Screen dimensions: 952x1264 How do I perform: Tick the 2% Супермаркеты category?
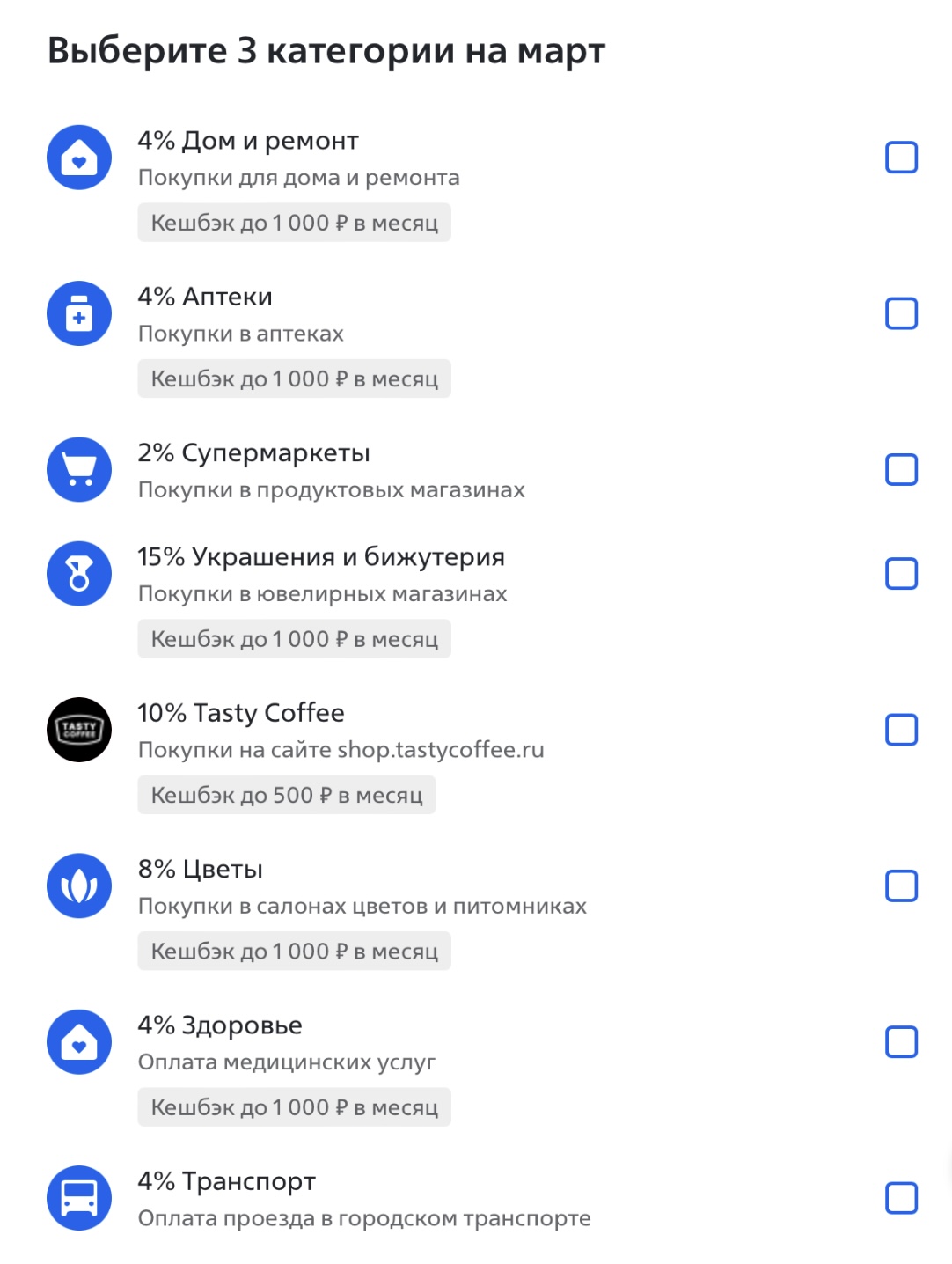coord(901,469)
